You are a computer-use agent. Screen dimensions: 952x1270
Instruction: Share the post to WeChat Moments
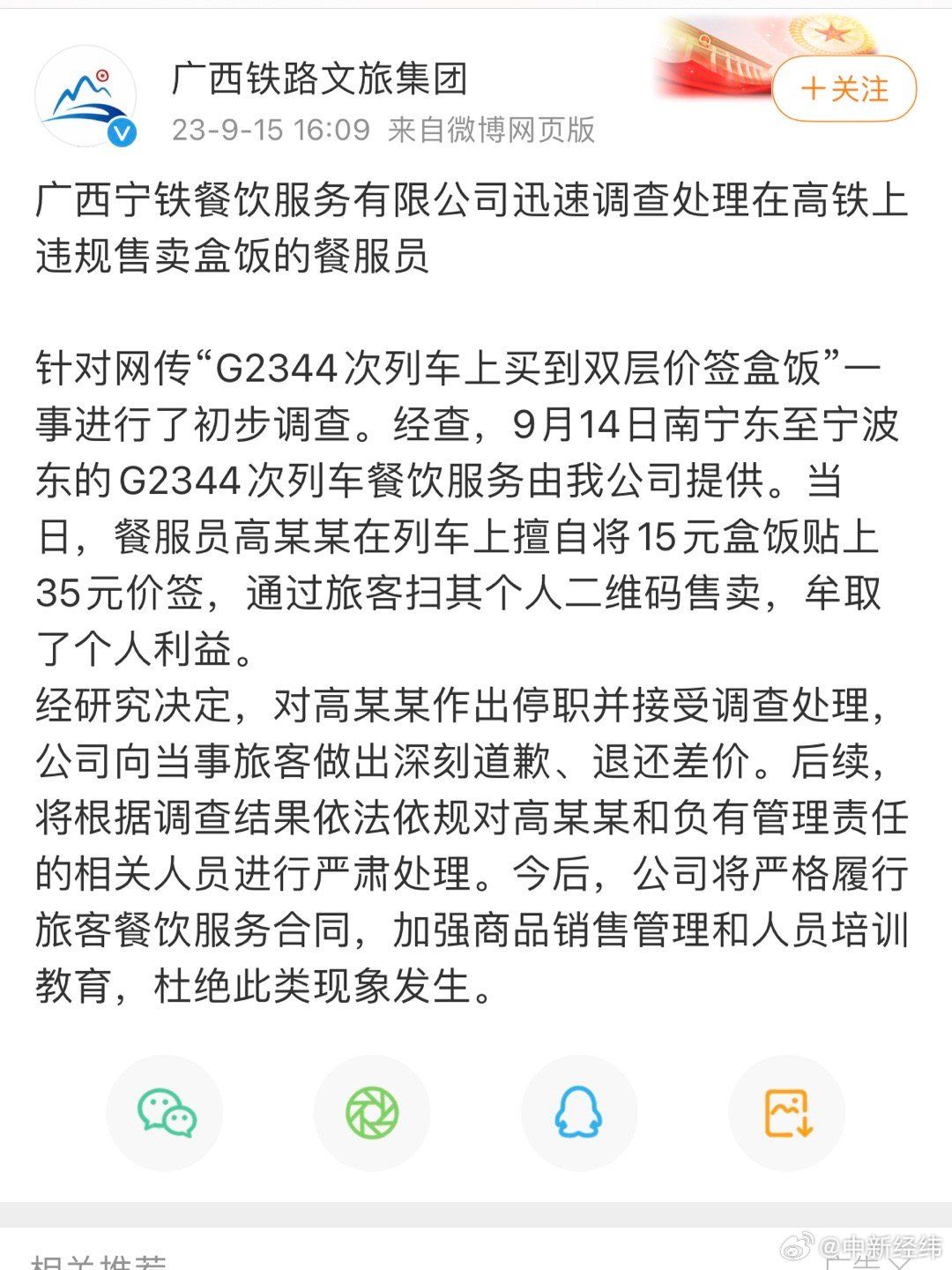(371, 1112)
